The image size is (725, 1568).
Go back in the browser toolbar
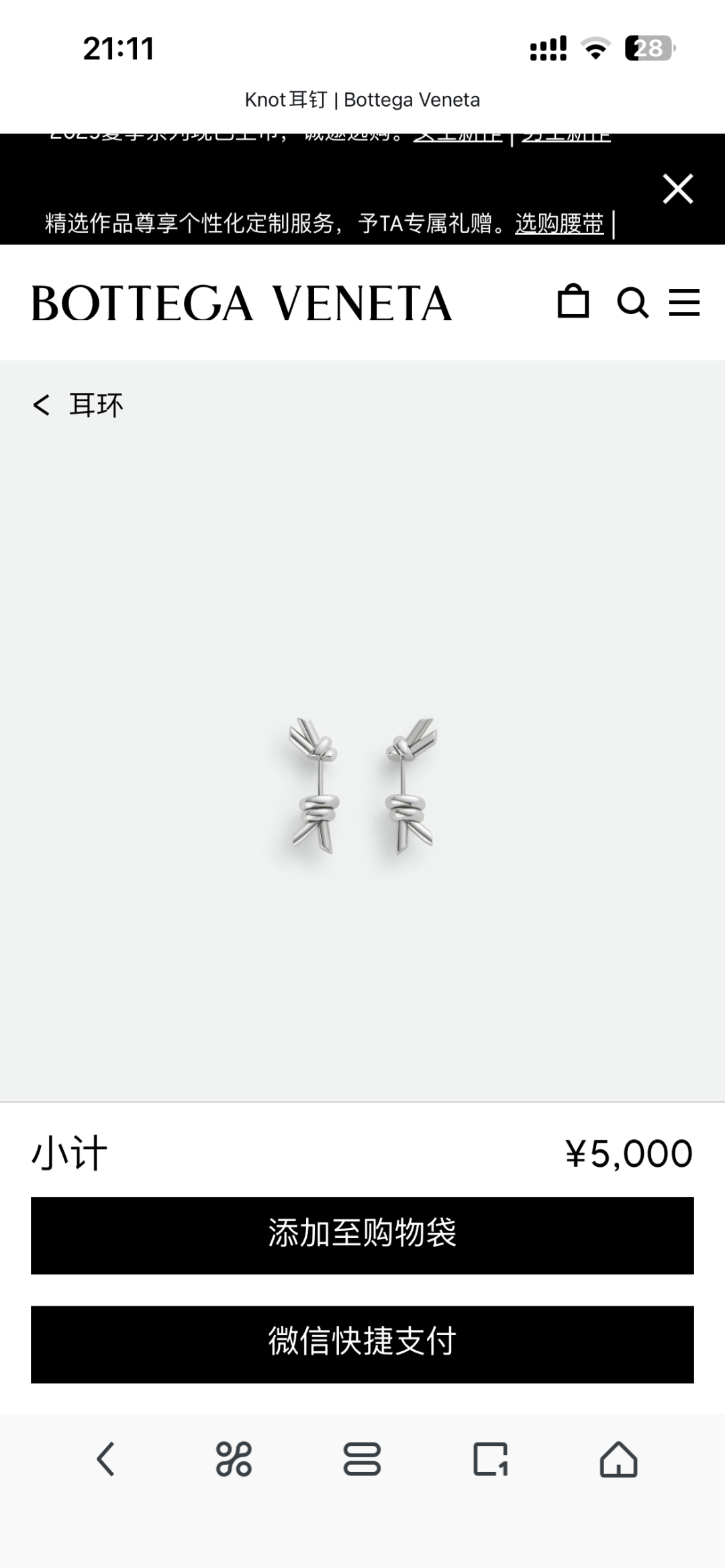tap(105, 1459)
